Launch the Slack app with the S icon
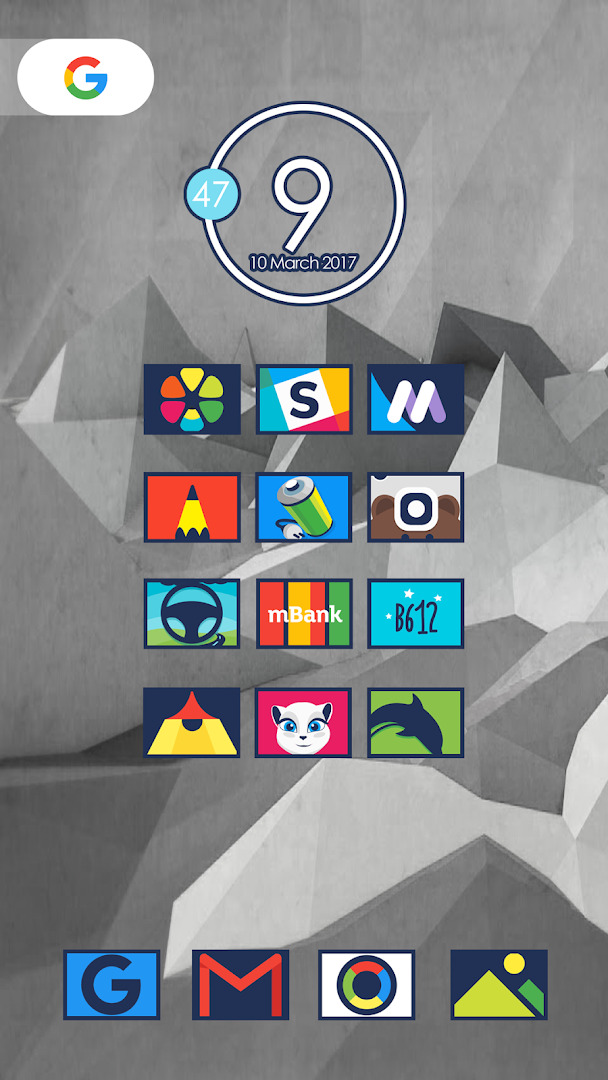Screen dimensions: 608x1080 (304, 399)
